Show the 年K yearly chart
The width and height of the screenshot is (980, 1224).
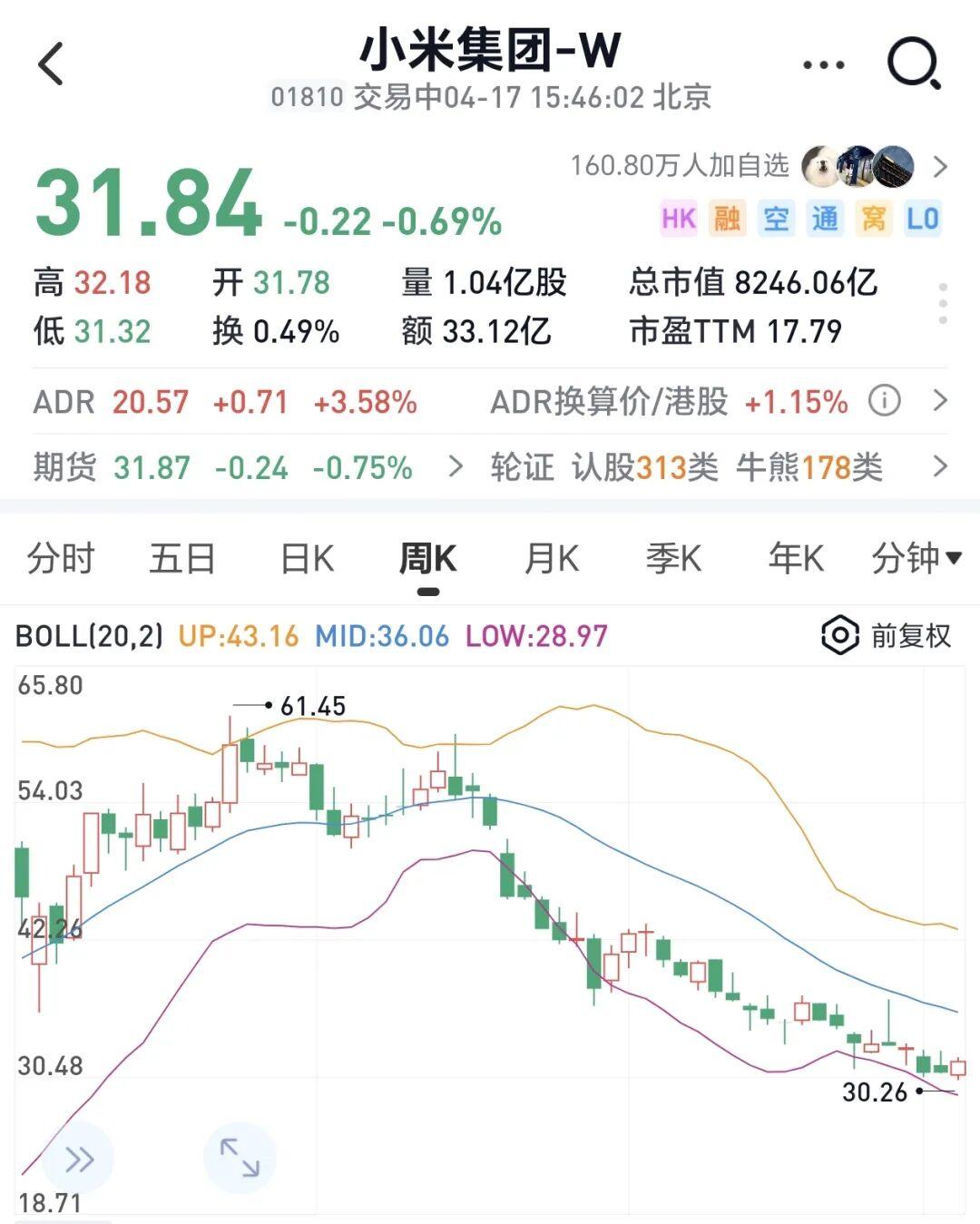click(796, 558)
